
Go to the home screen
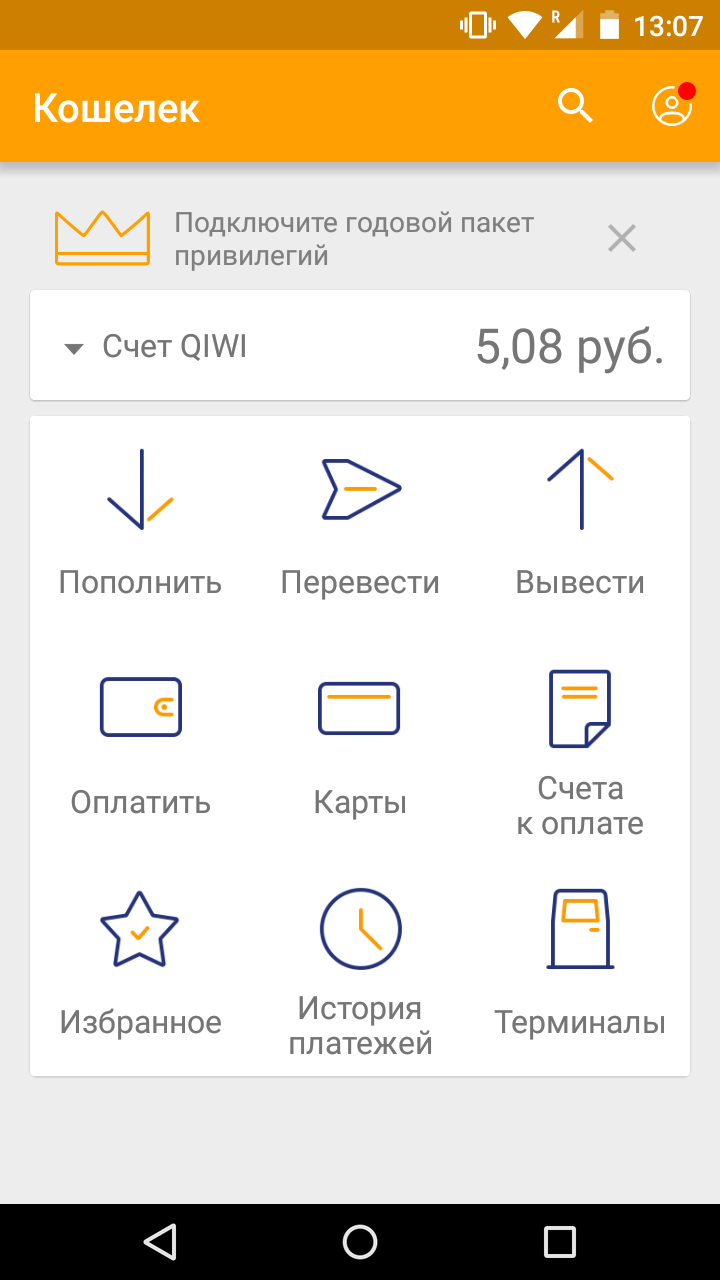click(x=360, y=1241)
